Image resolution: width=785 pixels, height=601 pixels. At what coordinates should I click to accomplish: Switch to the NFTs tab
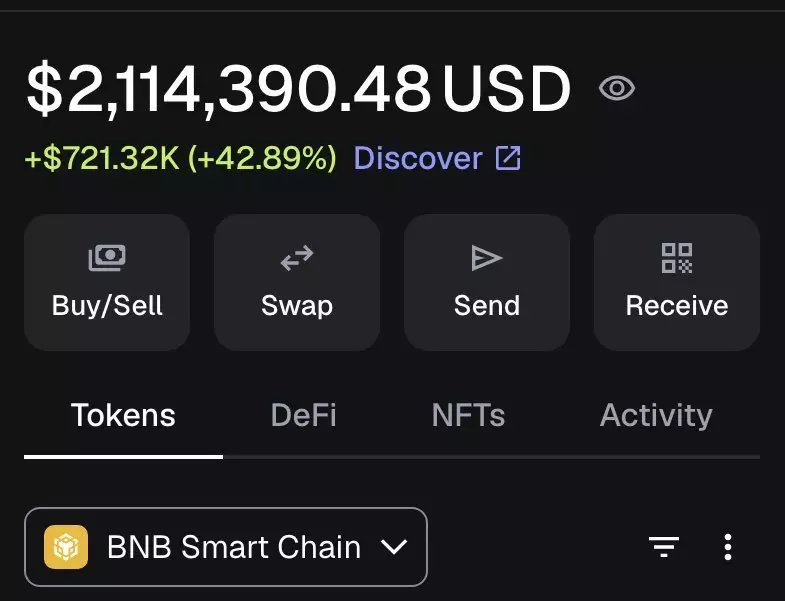(468, 415)
